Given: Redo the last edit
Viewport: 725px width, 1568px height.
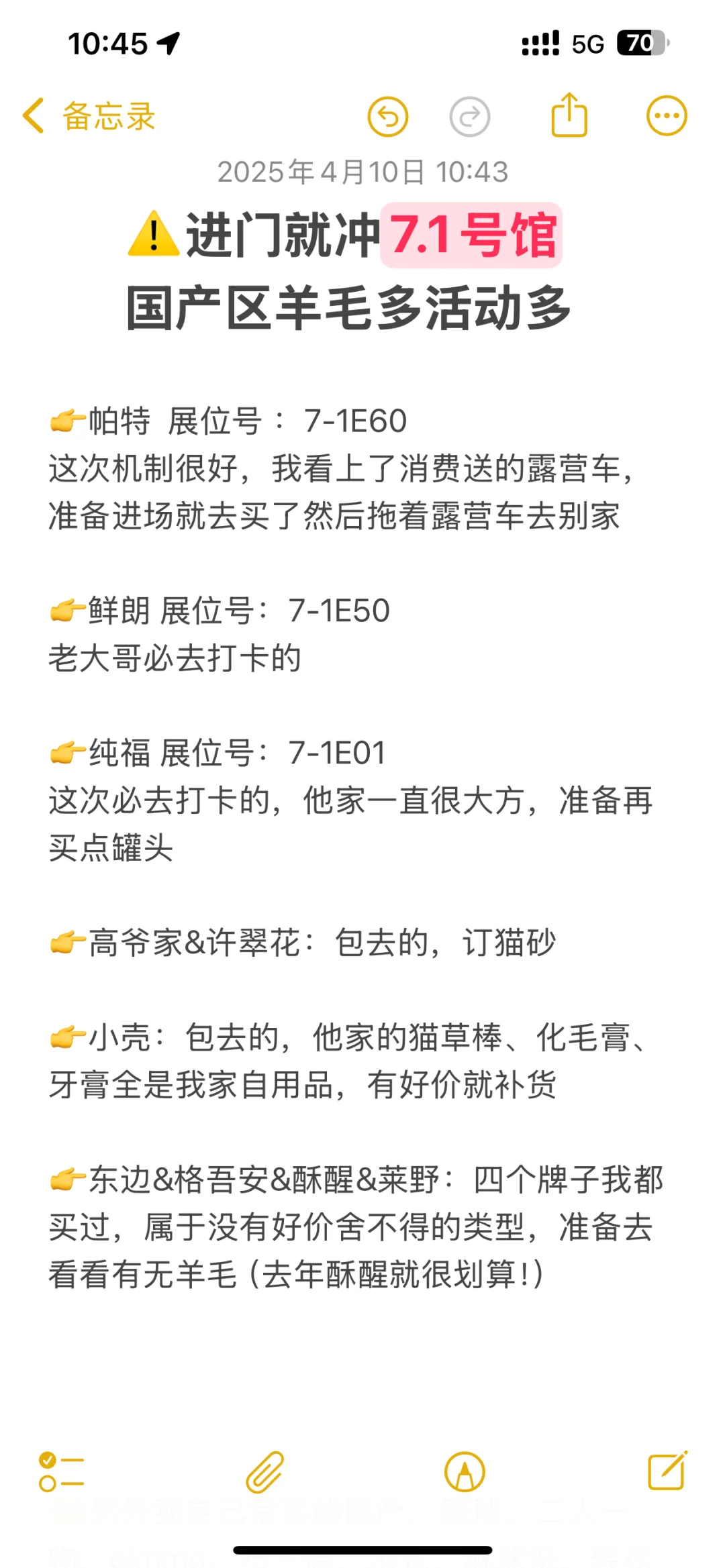Looking at the screenshot, I should [469, 117].
